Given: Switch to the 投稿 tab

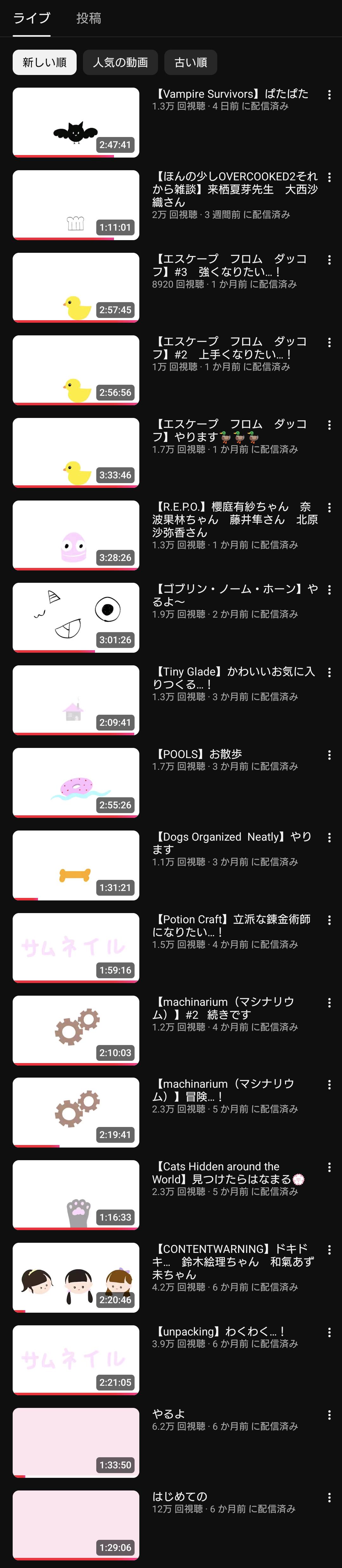Looking at the screenshot, I should tap(88, 18).
